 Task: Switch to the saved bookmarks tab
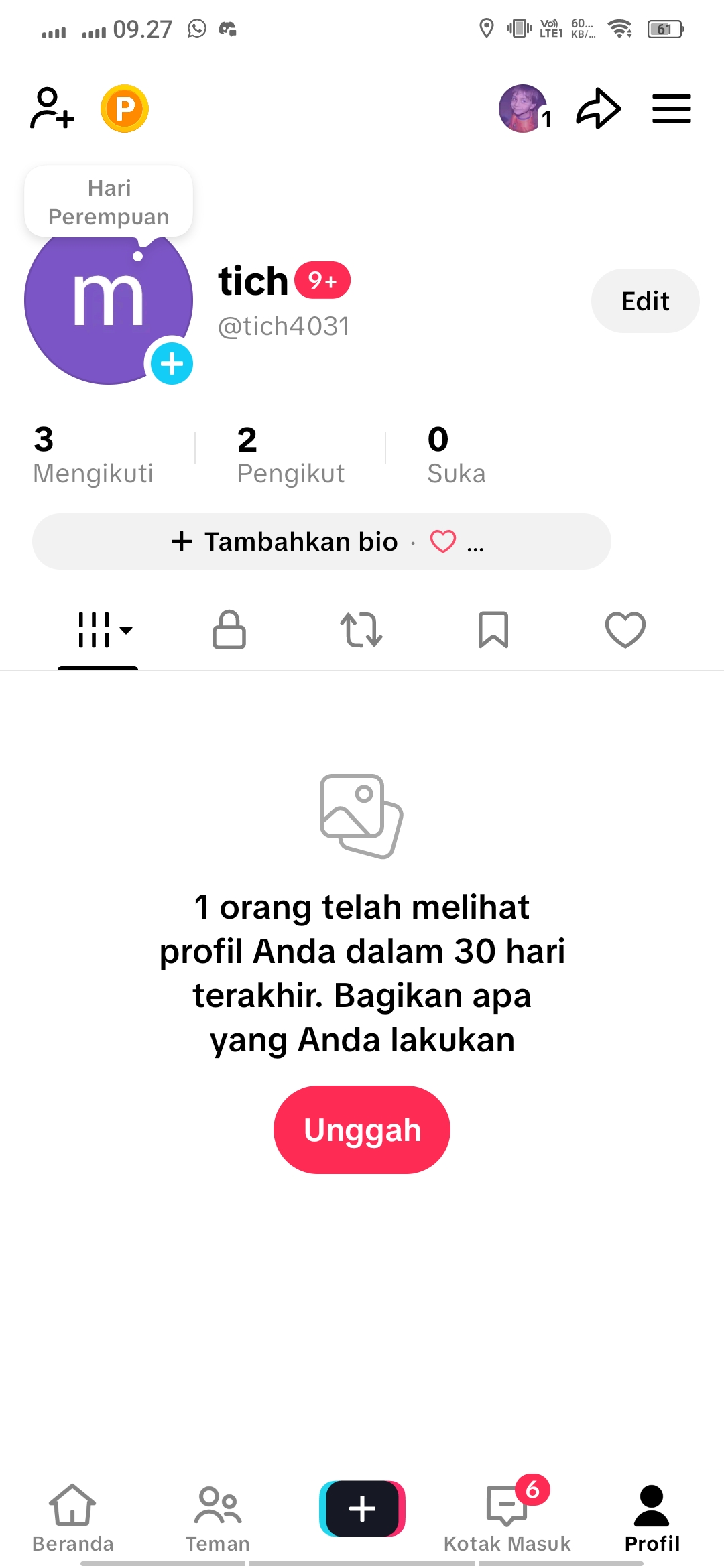tap(493, 630)
